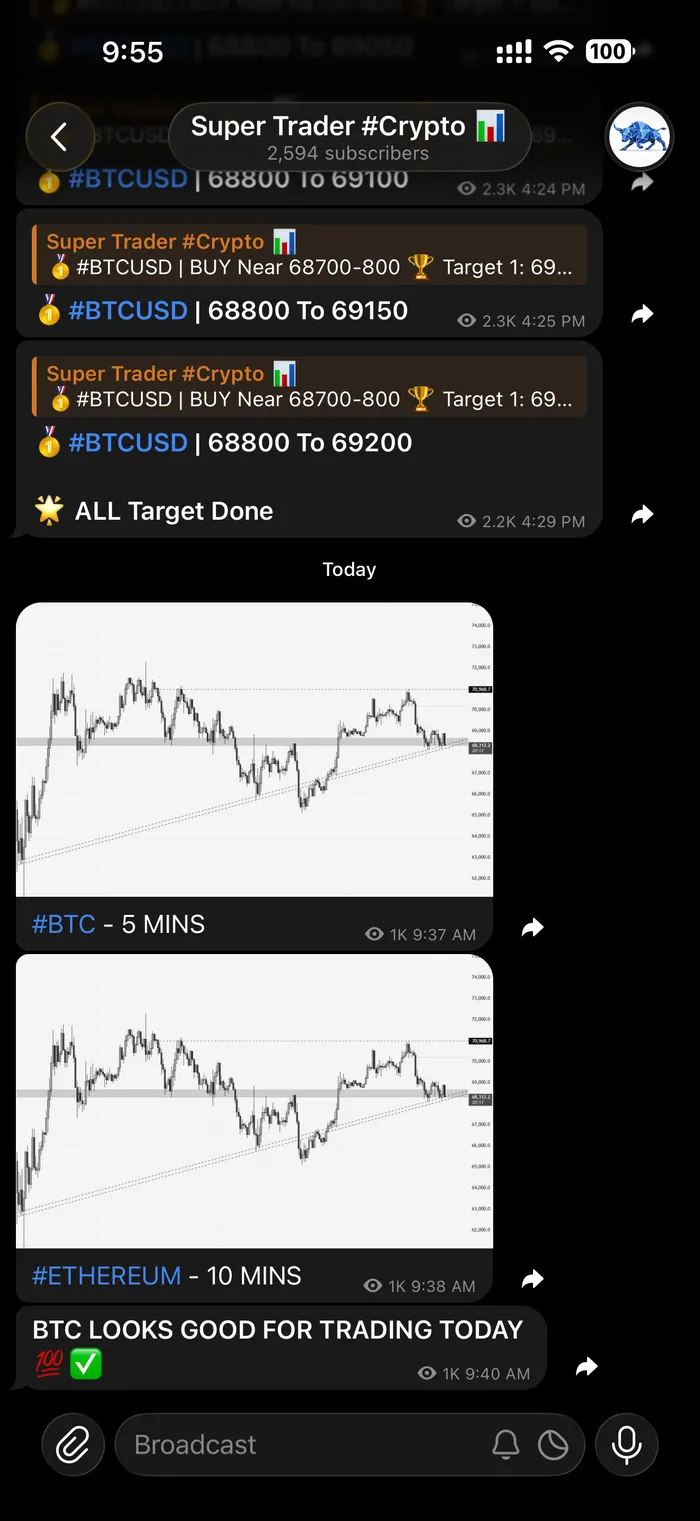Tap #BTCUSD hashtag in 68800 To 69200 message
Image resolution: width=700 pixels, height=1521 pixels.
128,443
